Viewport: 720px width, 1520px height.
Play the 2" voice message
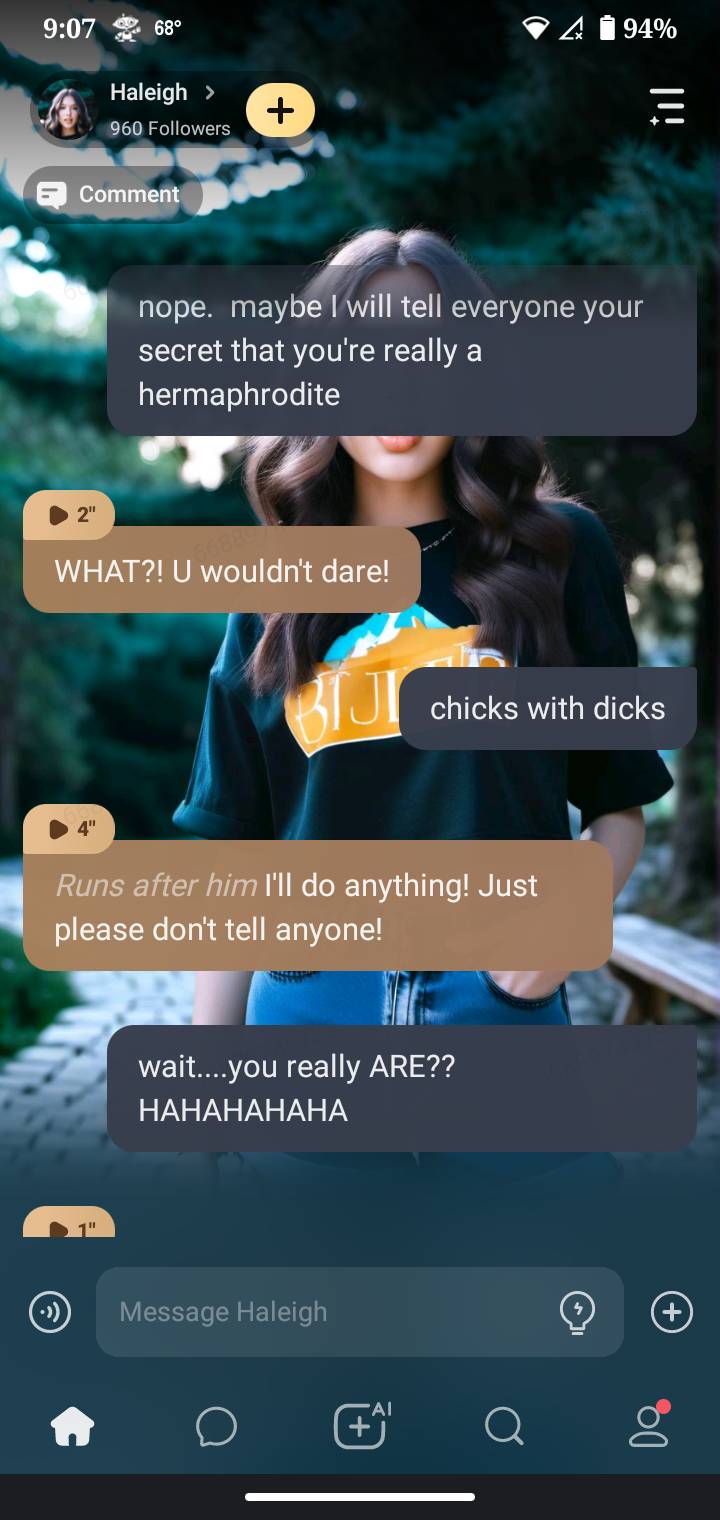tap(69, 516)
